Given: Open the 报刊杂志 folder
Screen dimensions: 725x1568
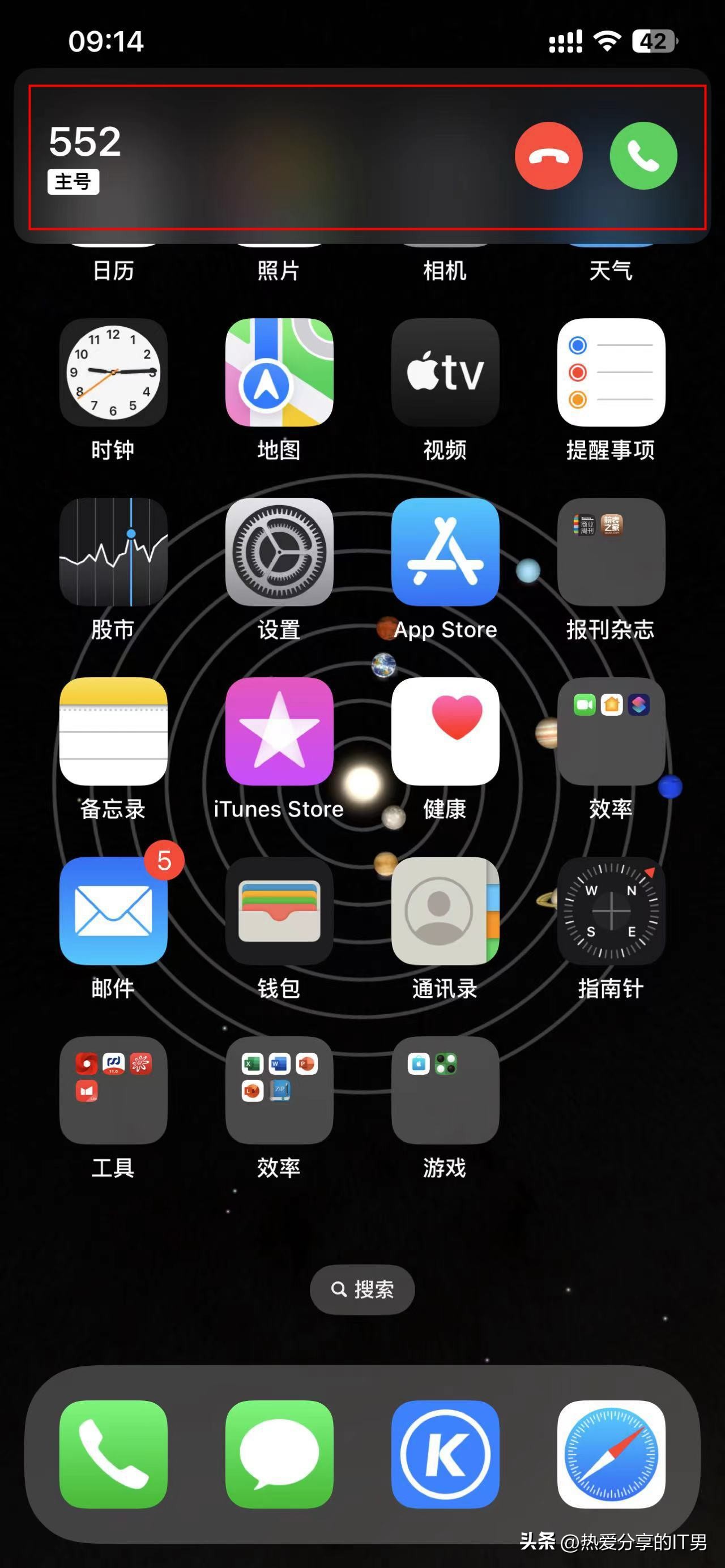Looking at the screenshot, I should coord(611,552).
